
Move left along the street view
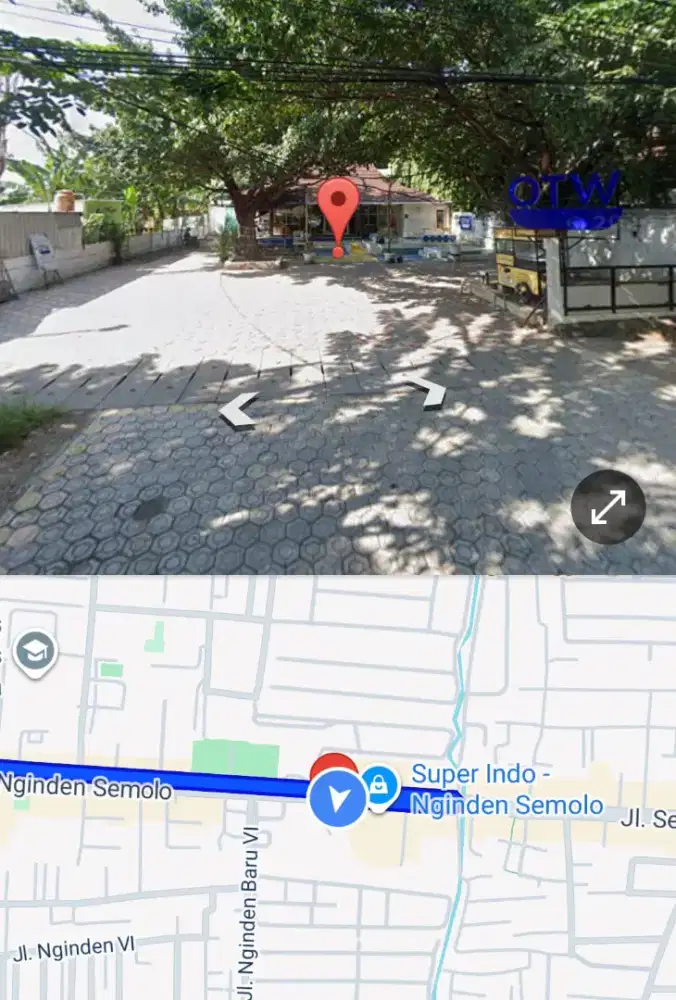(240, 410)
